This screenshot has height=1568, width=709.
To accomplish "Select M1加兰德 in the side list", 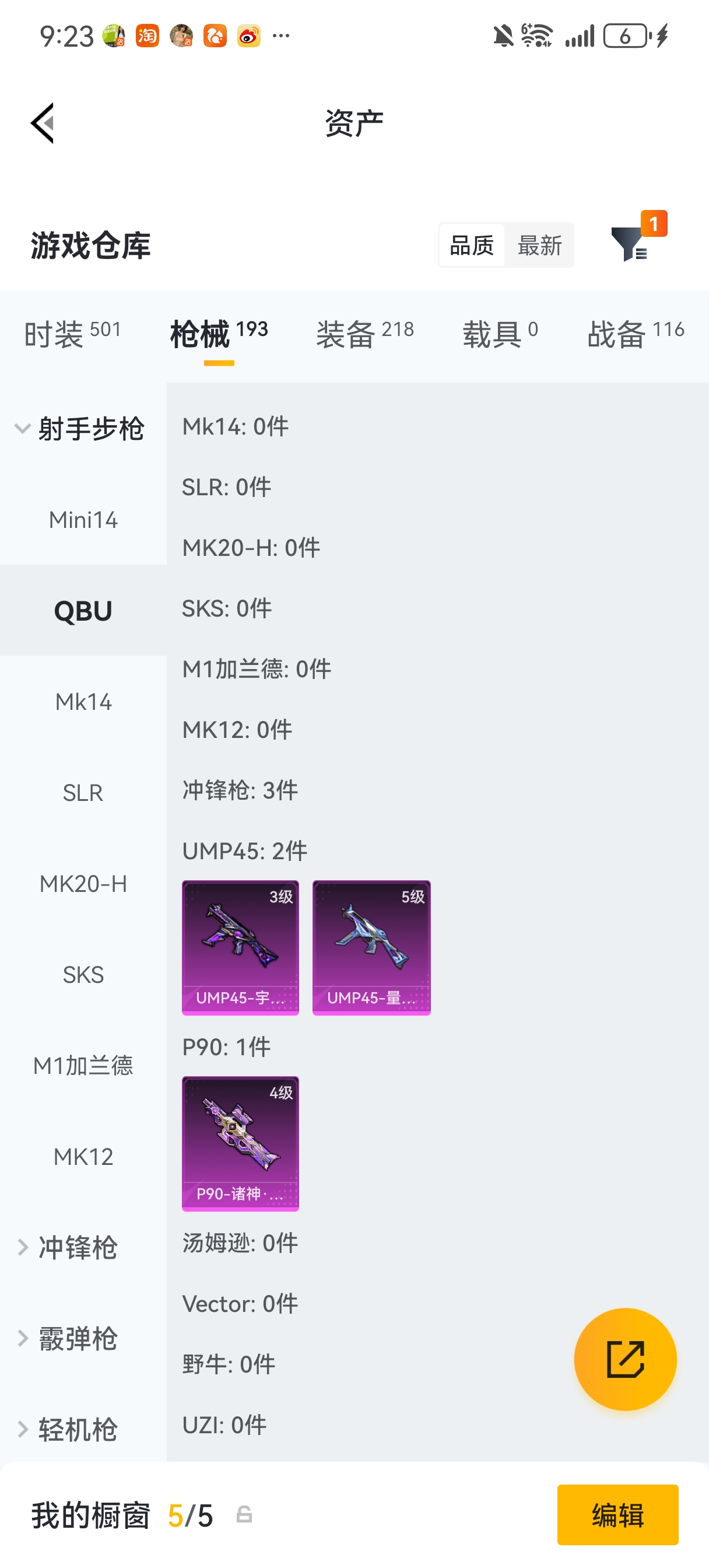I will (x=83, y=1066).
